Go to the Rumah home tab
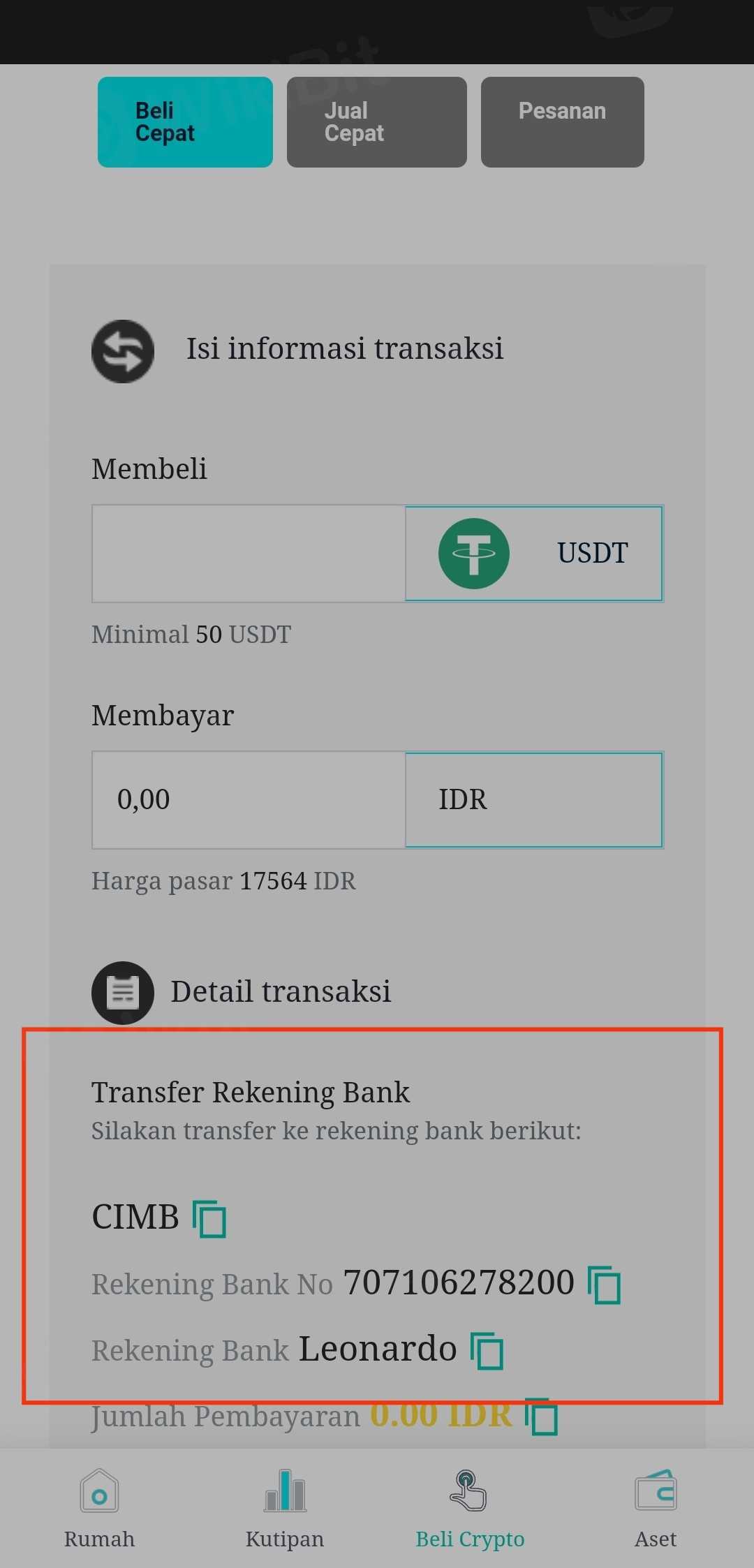Image resolution: width=754 pixels, height=1568 pixels. pyautogui.click(x=99, y=1508)
